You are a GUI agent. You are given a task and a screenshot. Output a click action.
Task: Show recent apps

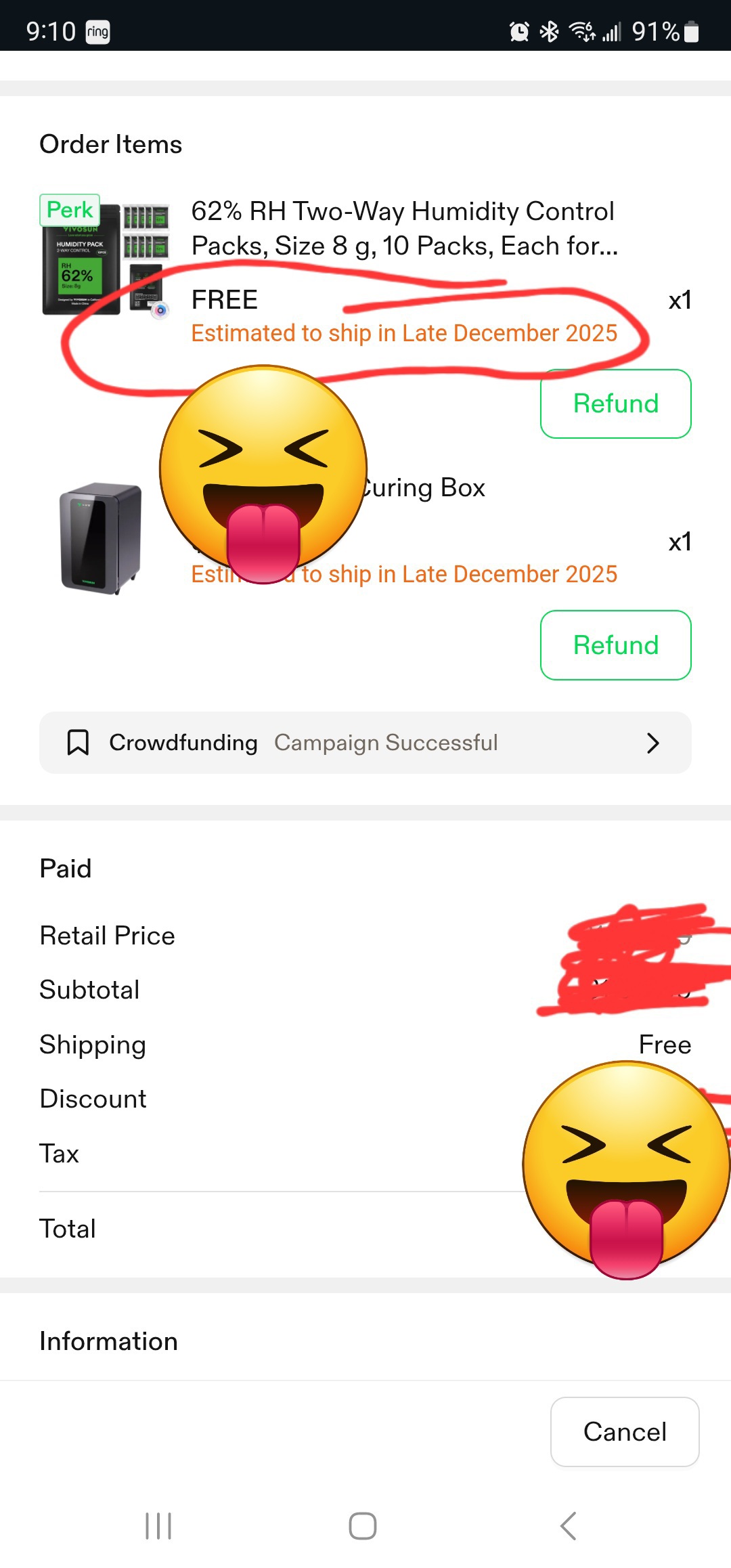[x=158, y=1526]
